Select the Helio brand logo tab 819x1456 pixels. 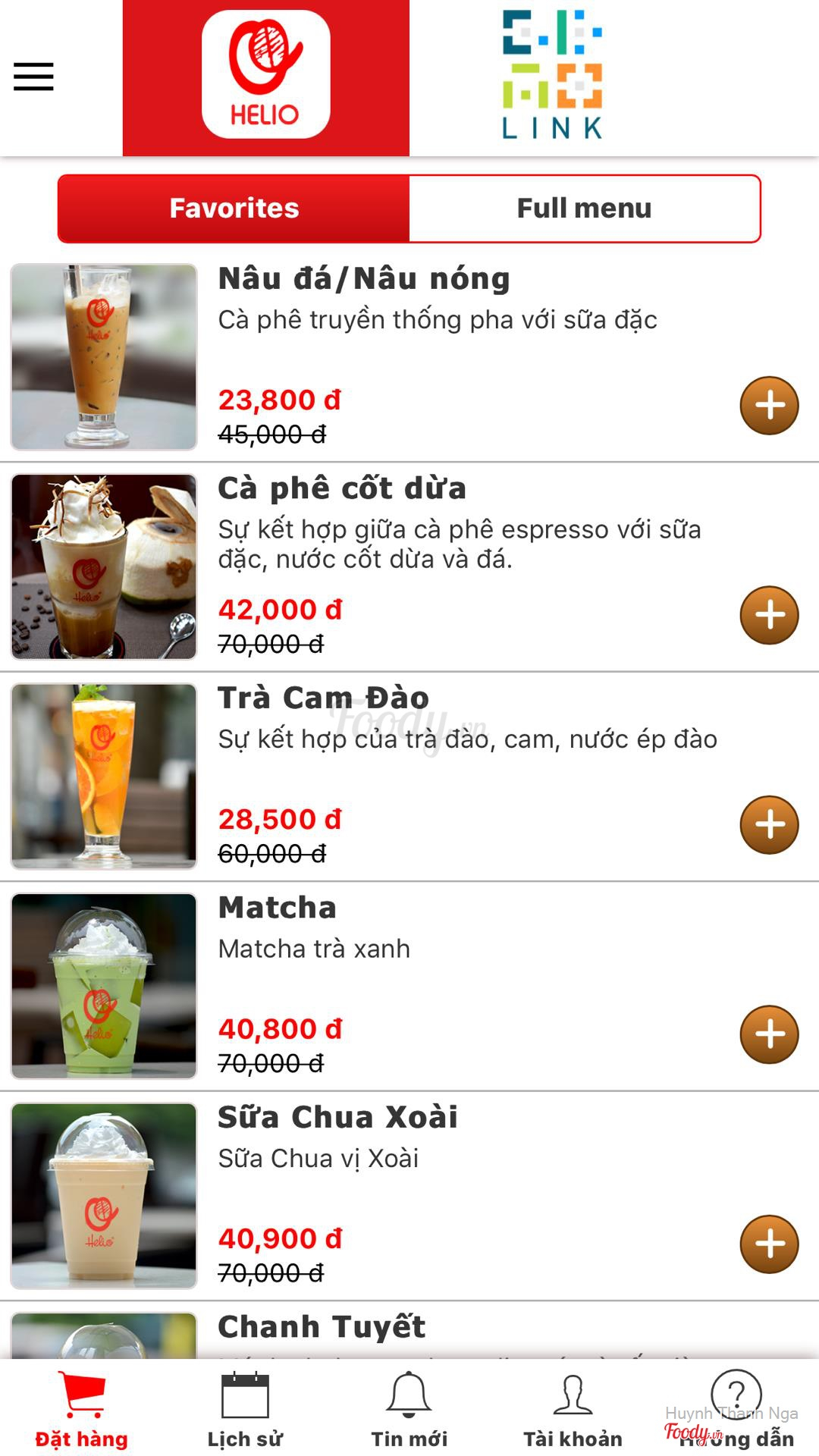[265, 76]
